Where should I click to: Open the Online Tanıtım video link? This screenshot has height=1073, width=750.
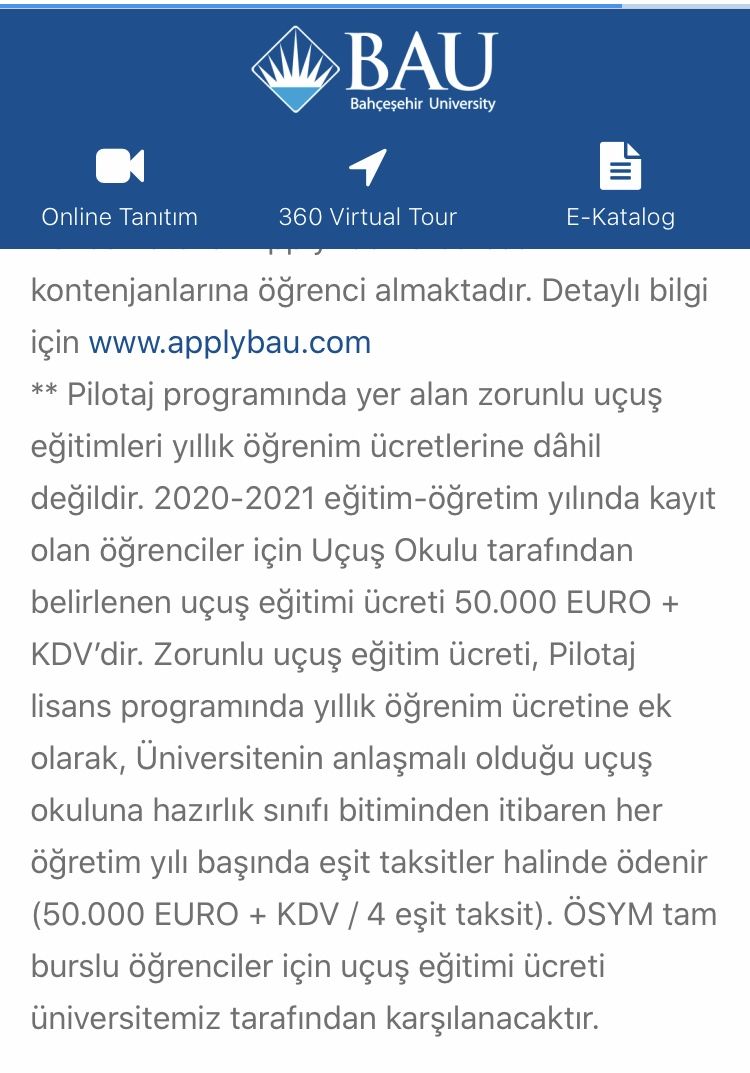(x=119, y=187)
